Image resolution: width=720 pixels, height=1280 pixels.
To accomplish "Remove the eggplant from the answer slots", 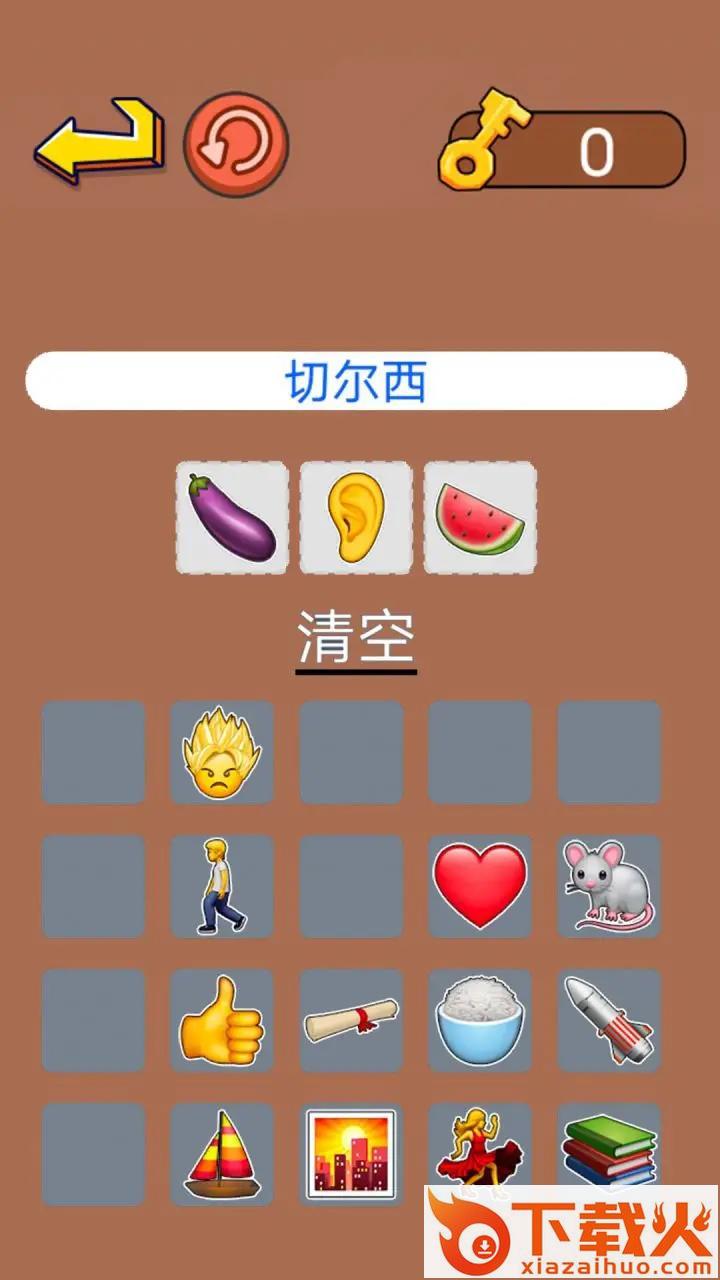I will (x=232, y=518).
